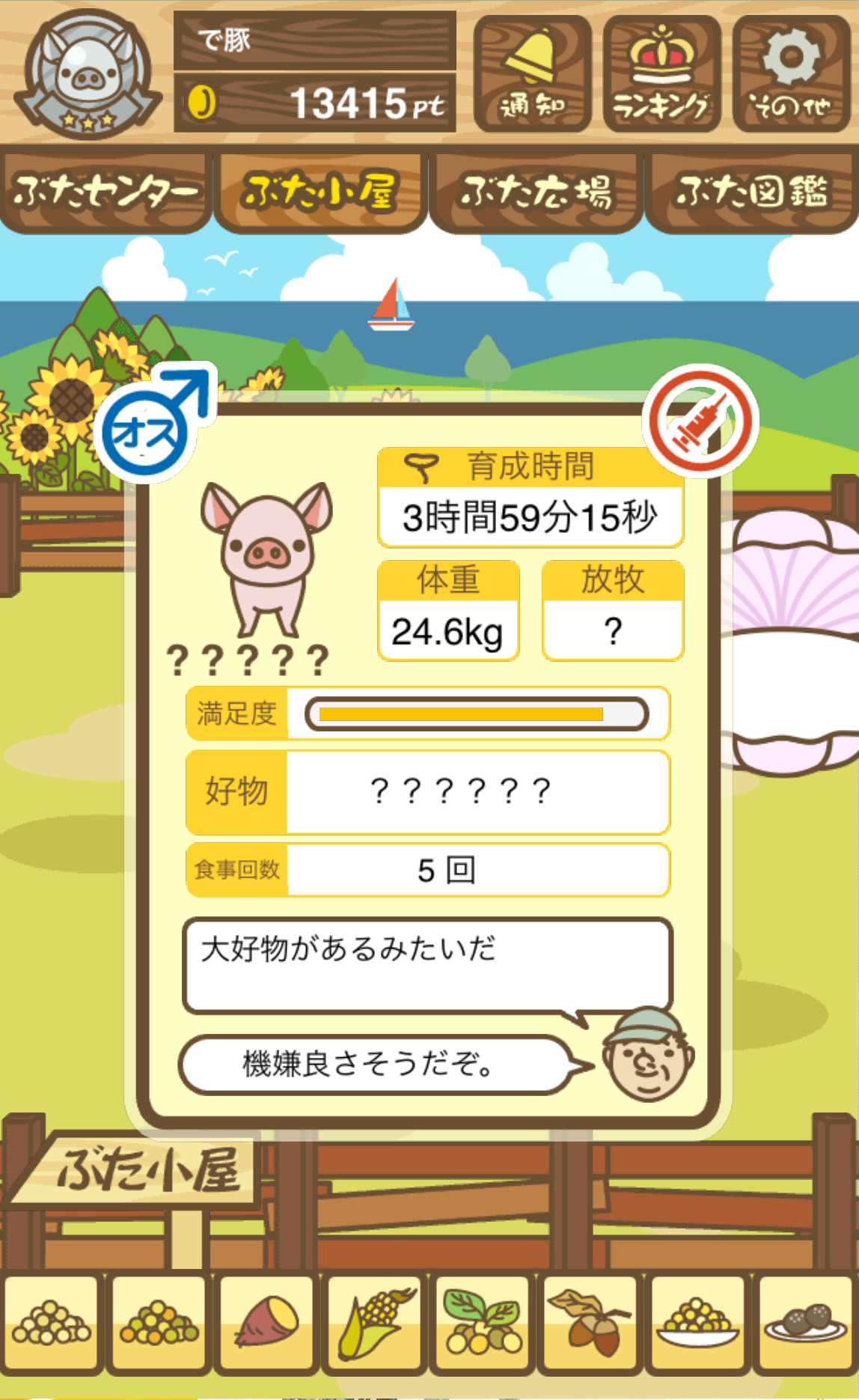Switch to the ぶた小屋 tab
859x1400 pixels.
coord(320,192)
